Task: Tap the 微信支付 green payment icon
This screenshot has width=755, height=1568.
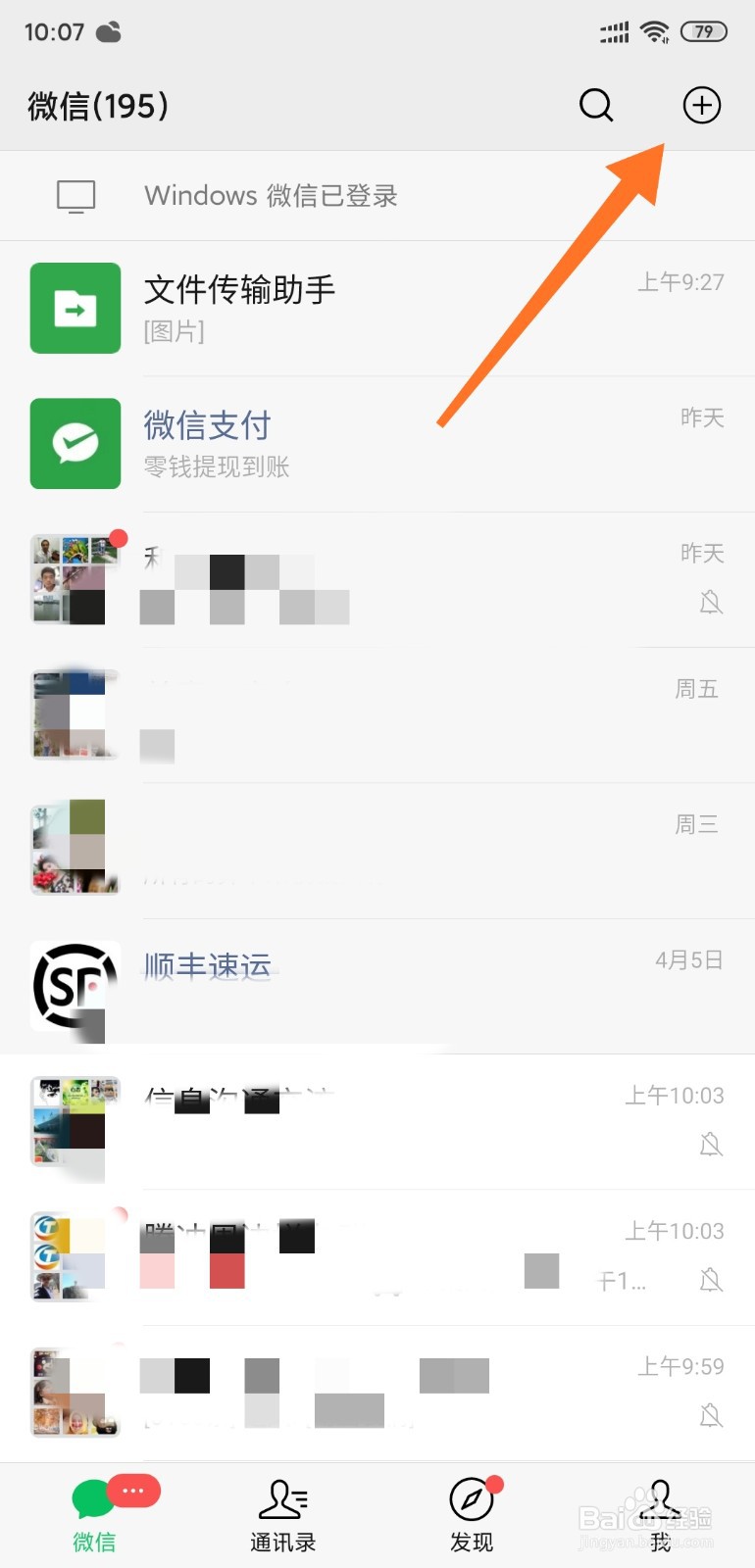Action: (75, 443)
